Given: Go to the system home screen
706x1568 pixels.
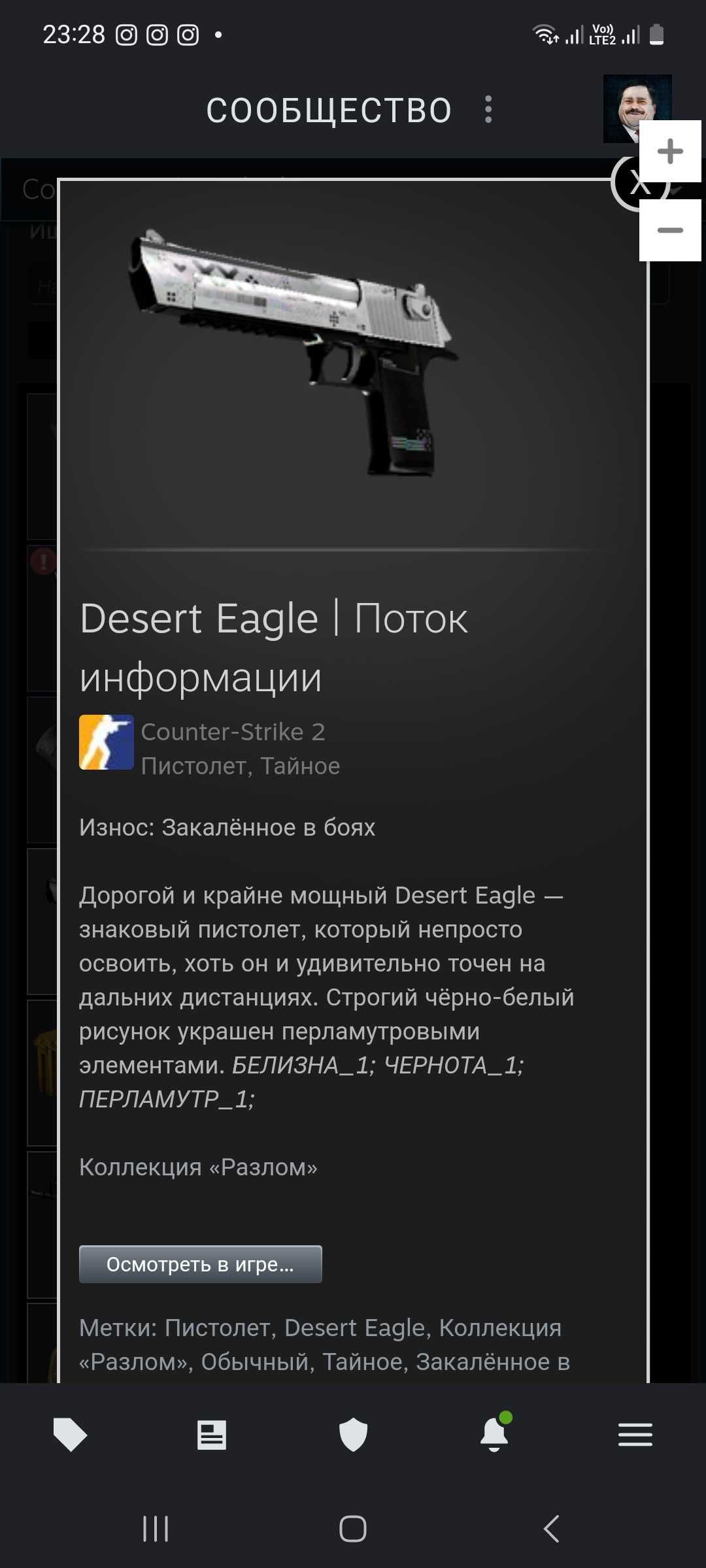Looking at the screenshot, I should [353, 1529].
